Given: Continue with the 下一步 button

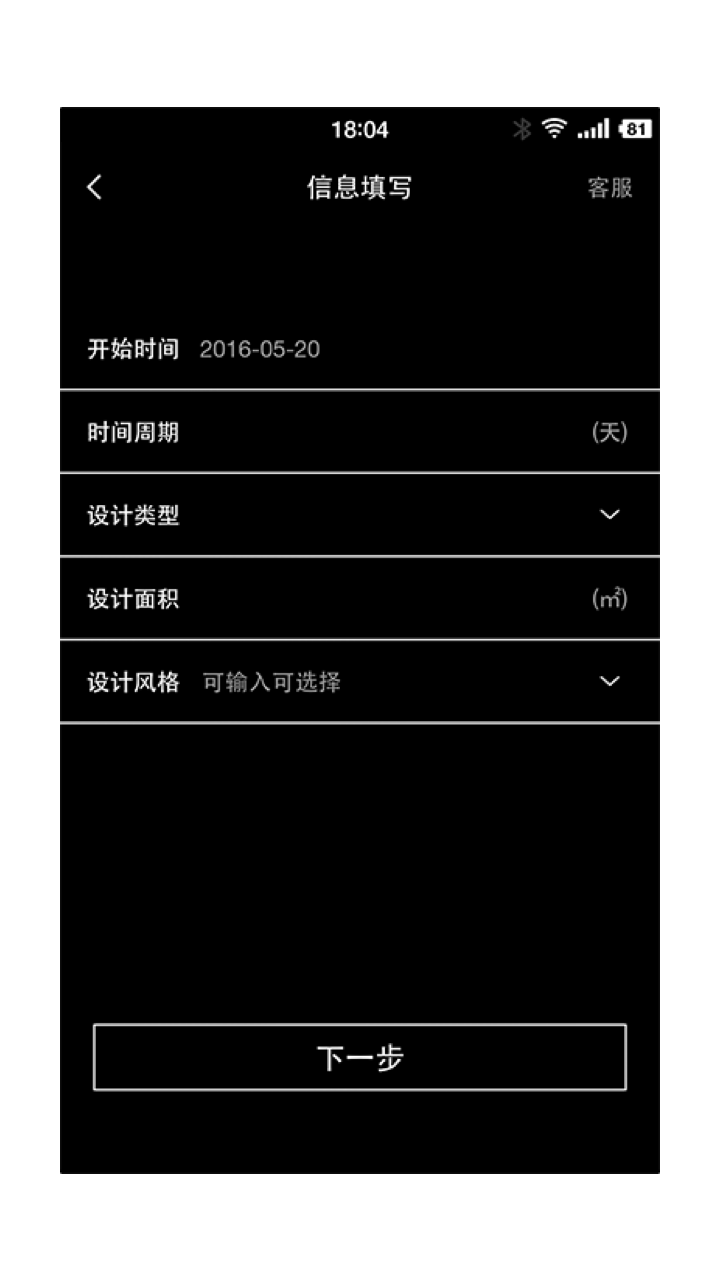Looking at the screenshot, I should 360,1057.
